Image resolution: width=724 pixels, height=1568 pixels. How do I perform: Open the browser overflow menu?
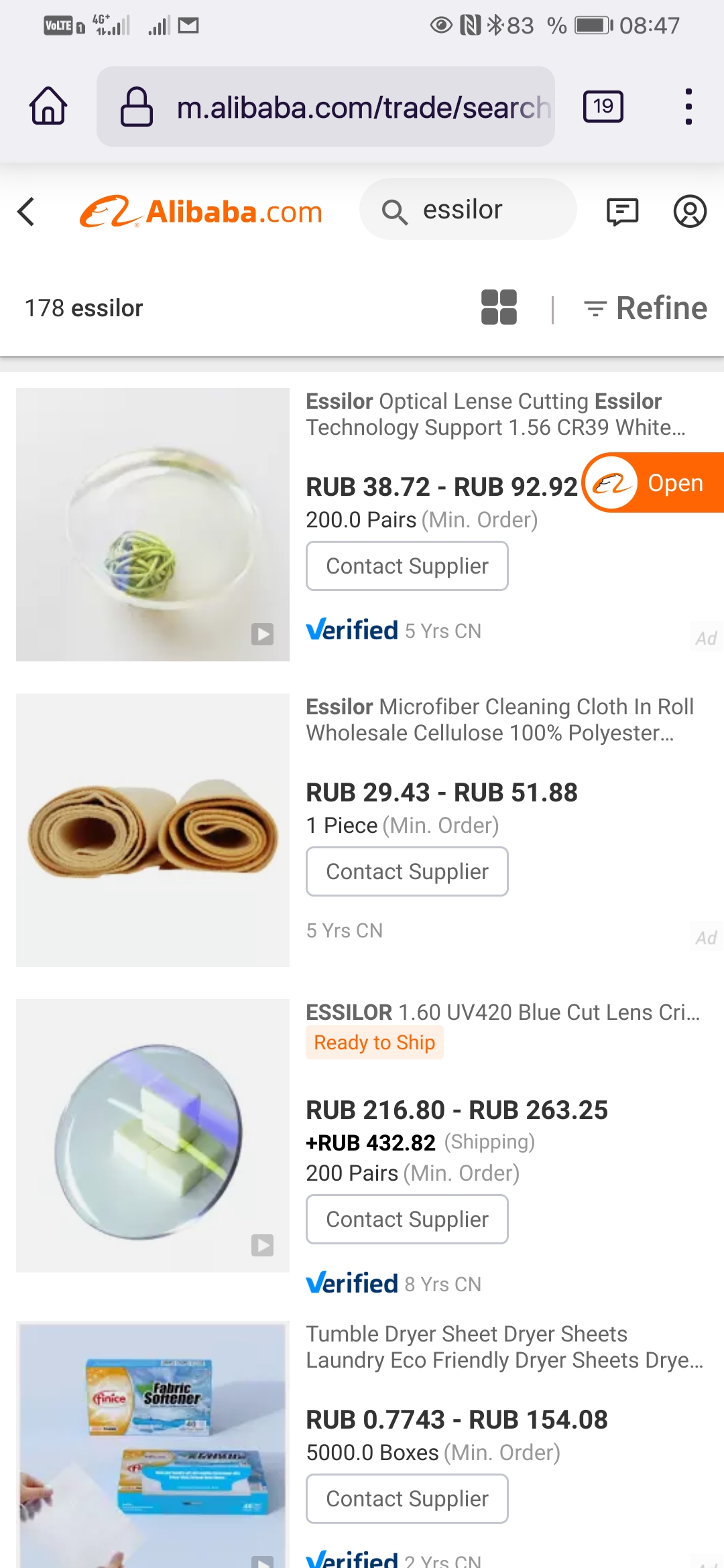[688, 107]
